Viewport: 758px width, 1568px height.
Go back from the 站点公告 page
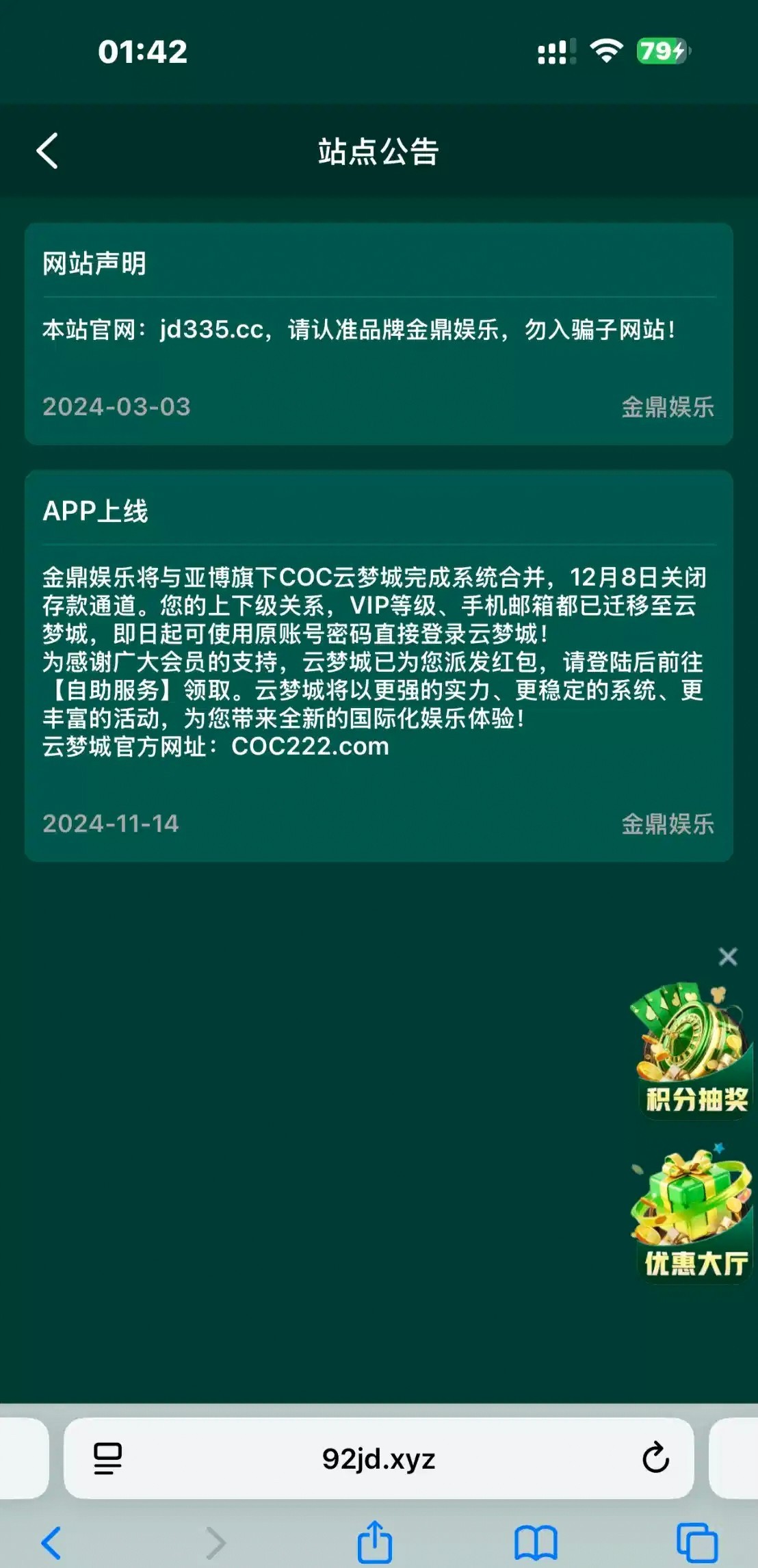tap(47, 151)
